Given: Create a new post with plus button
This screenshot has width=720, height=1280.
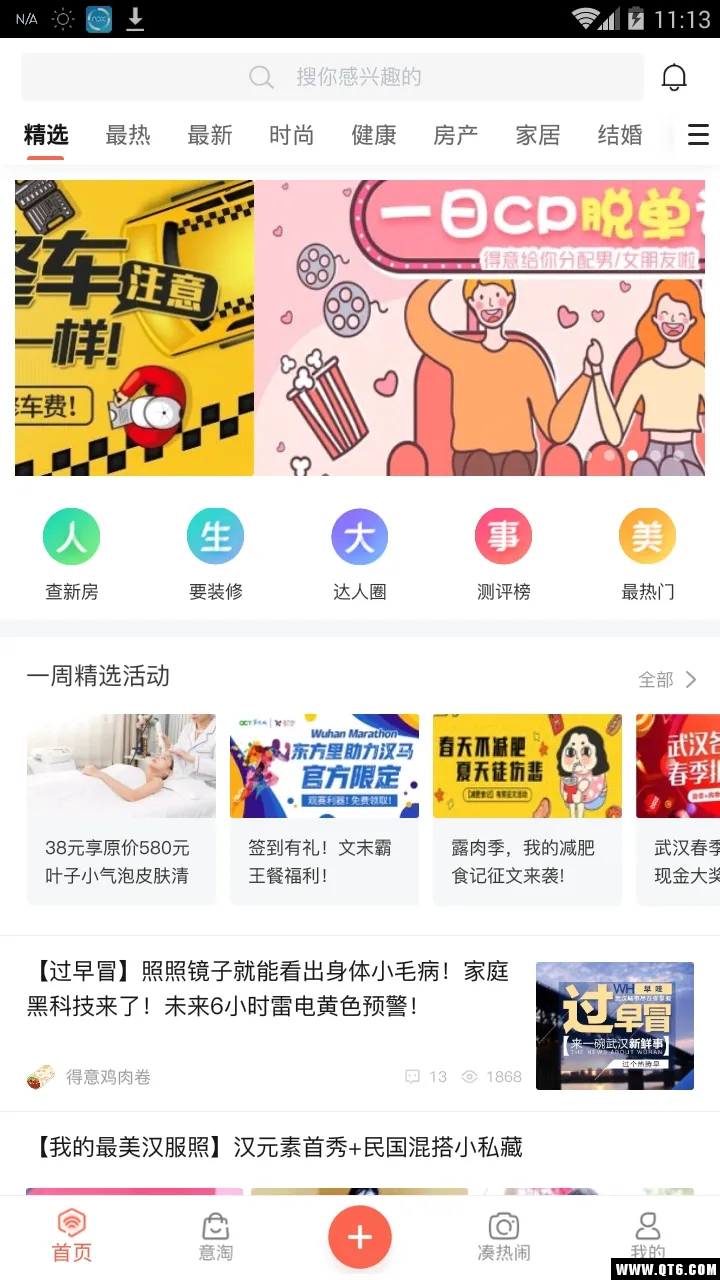Looking at the screenshot, I should (x=360, y=1237).
